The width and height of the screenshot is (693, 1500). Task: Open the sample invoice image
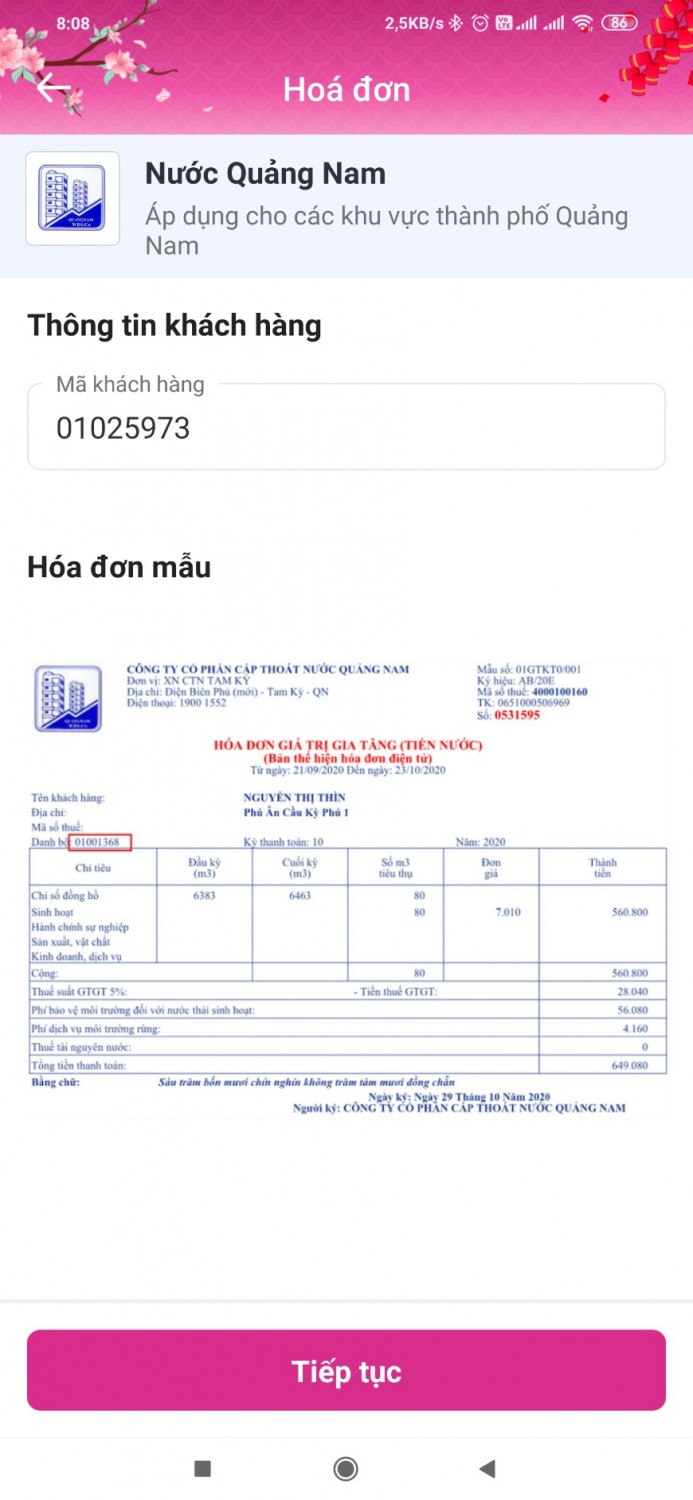tap(348, 889)
